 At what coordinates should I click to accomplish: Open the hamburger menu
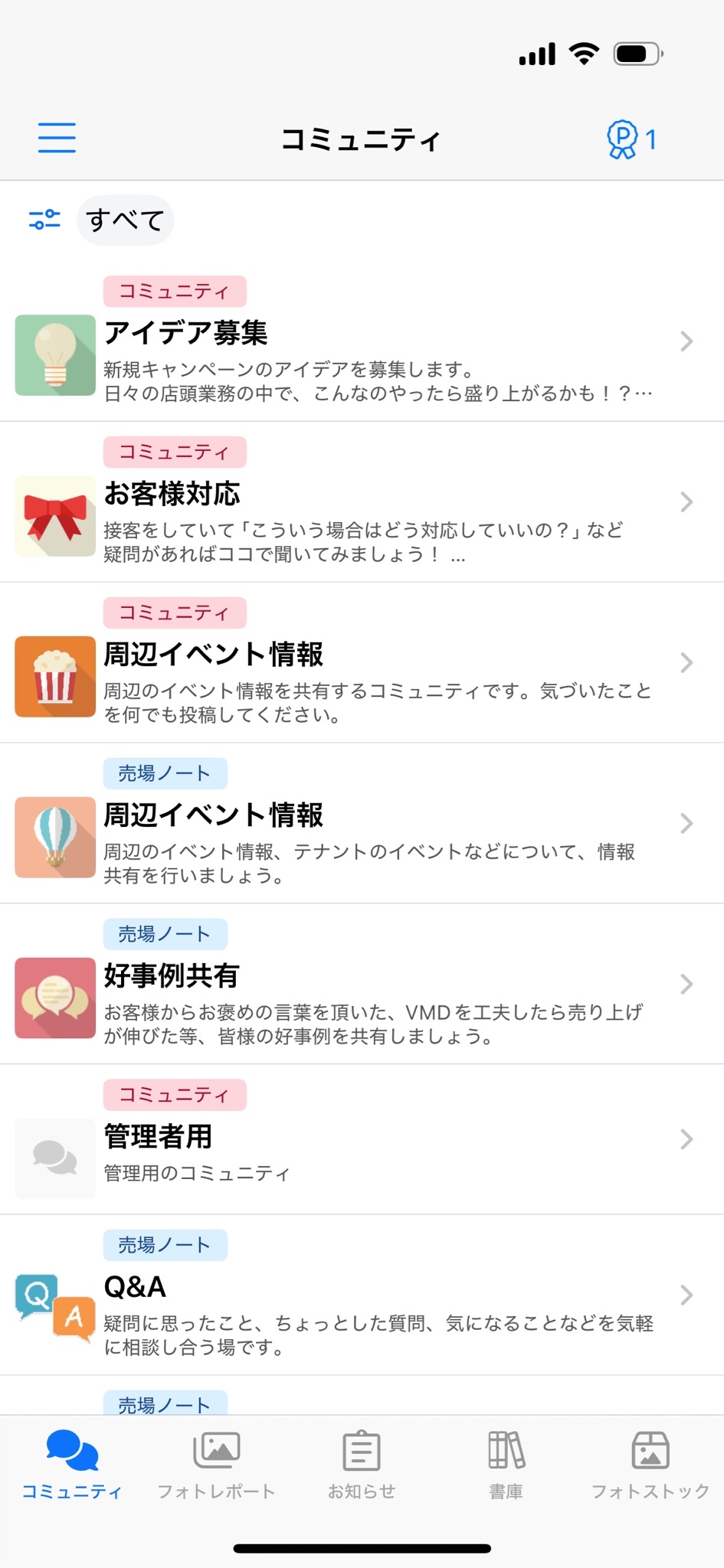55,139
